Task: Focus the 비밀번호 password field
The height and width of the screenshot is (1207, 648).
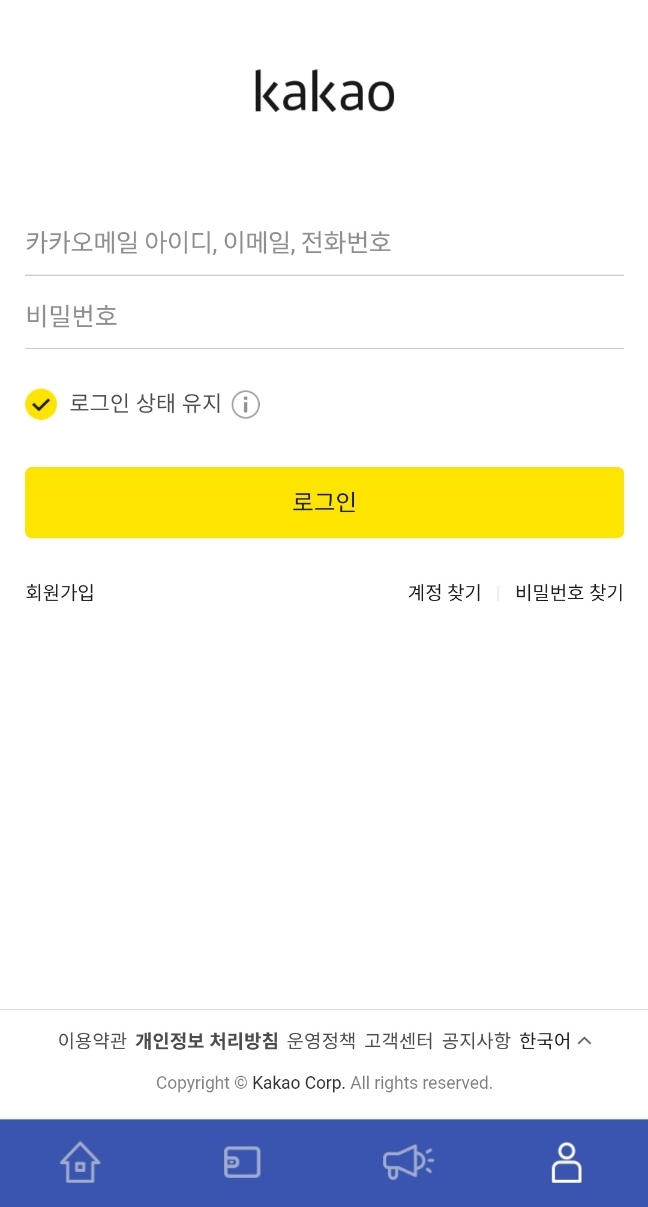Action: [x=324, y=317]
